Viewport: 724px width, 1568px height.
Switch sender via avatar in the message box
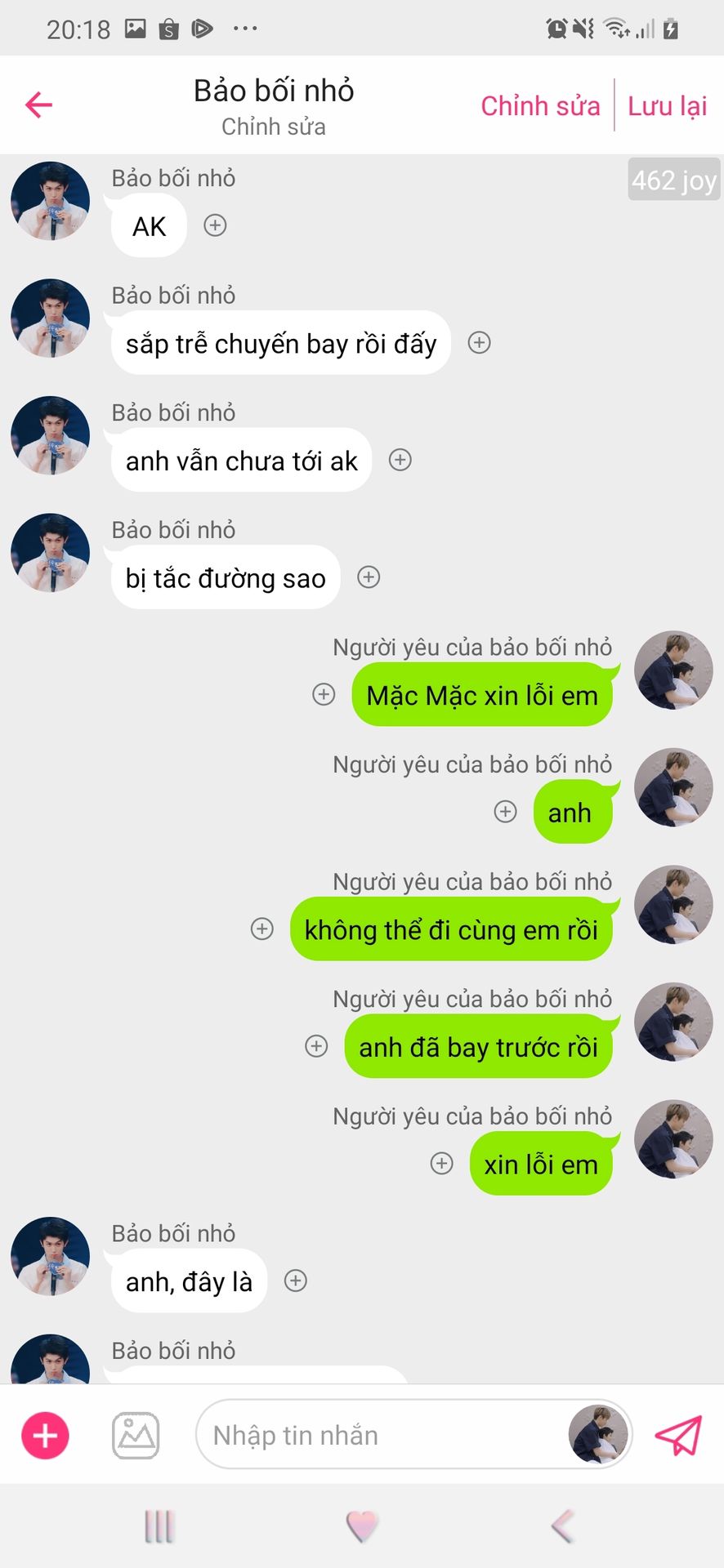[598, 1435]
